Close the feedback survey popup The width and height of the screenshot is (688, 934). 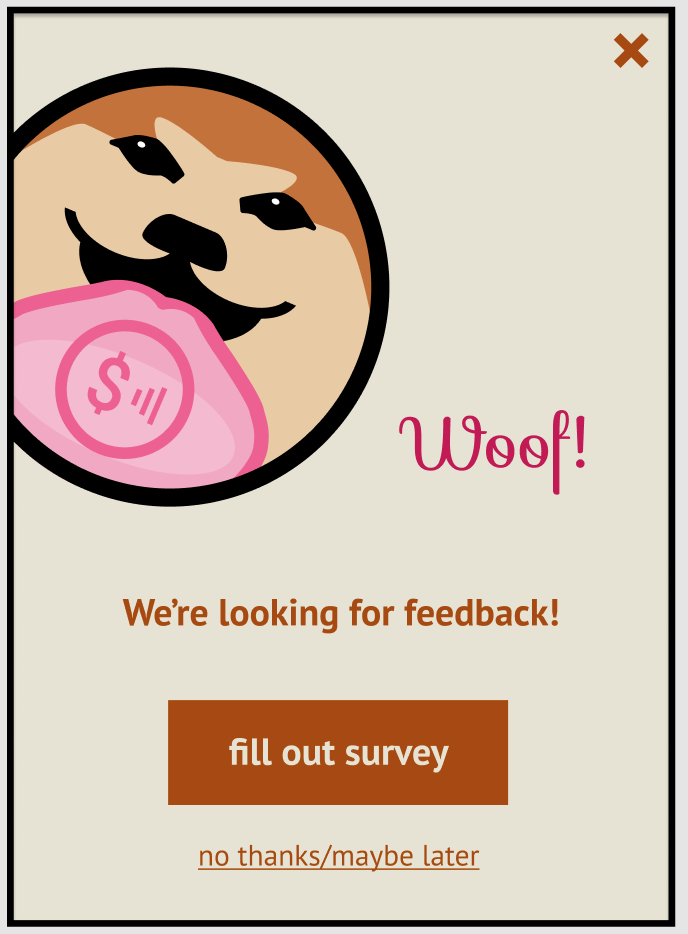[631, 50]
